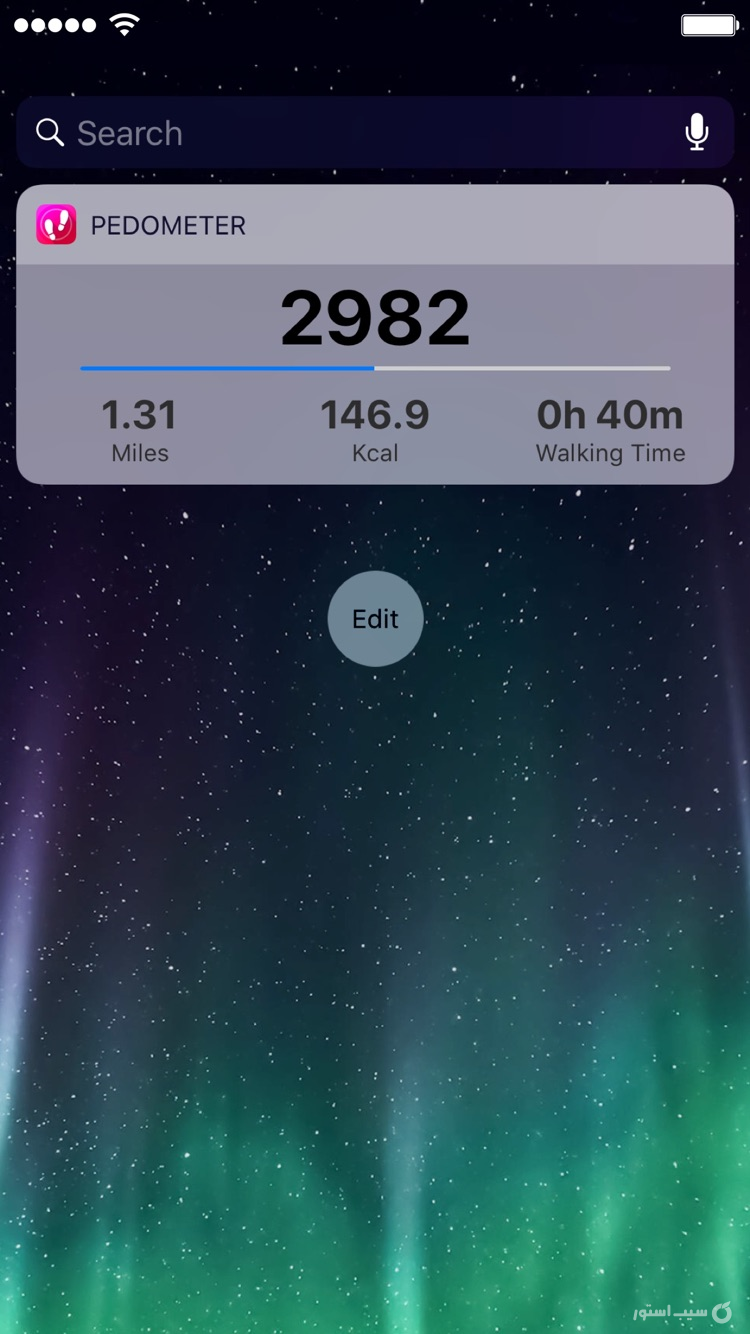Tap the microphone icon for voice search
This screenshot has height=1334, width=750.
[695, 131]
